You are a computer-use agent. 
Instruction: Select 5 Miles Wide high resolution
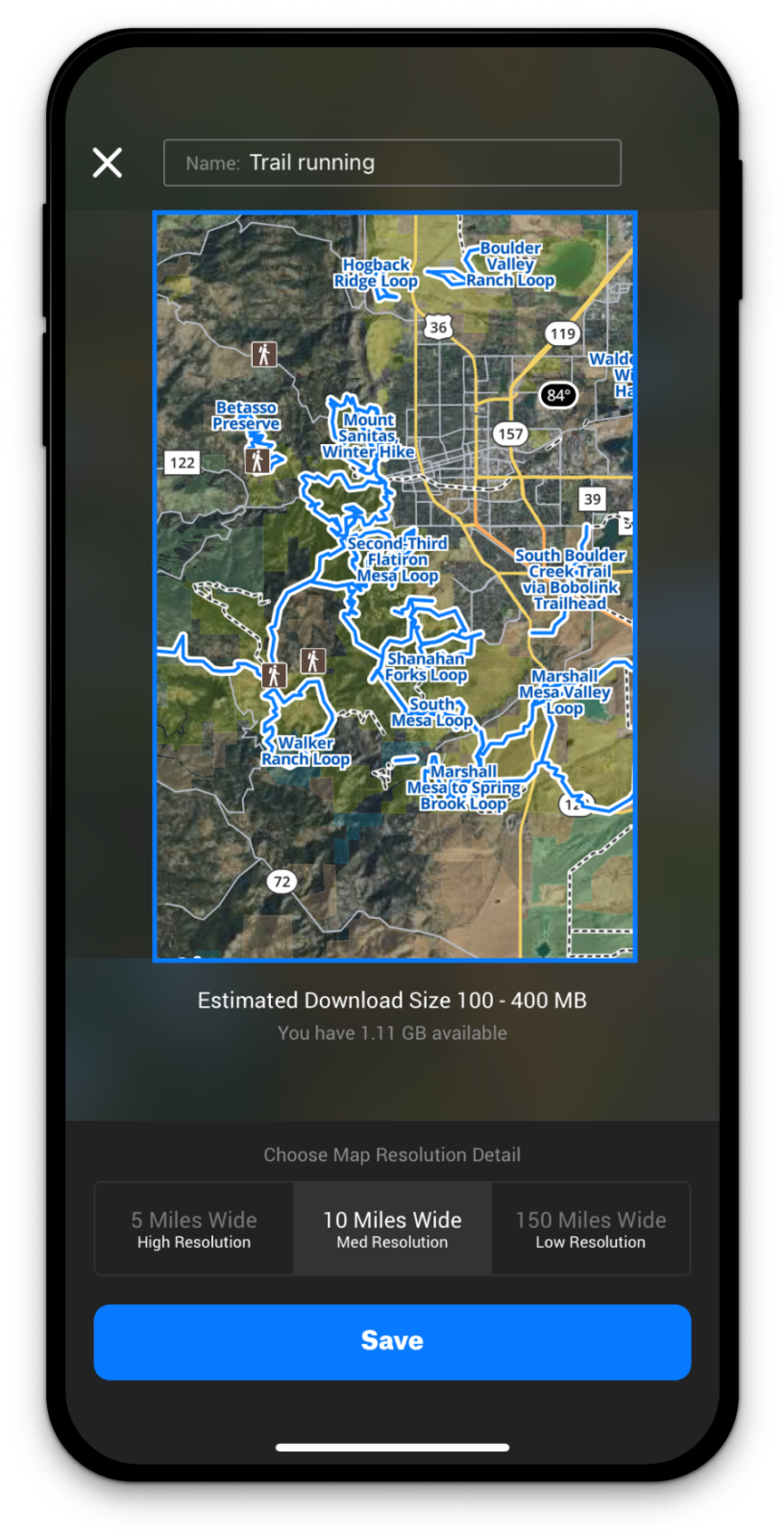click(194, 1228)
